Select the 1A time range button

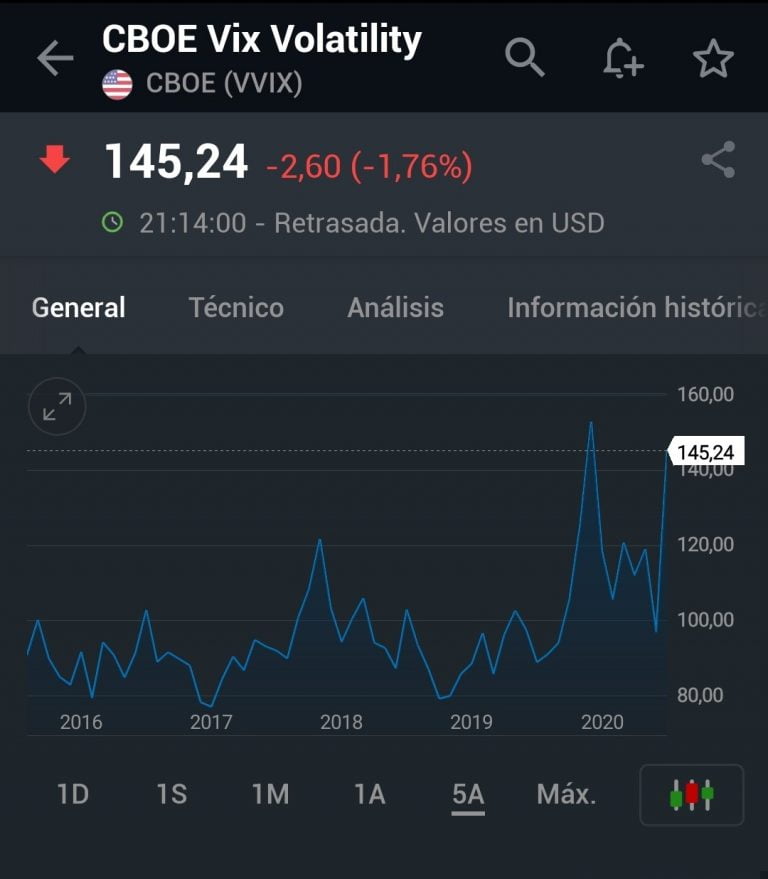pos(367,794)
